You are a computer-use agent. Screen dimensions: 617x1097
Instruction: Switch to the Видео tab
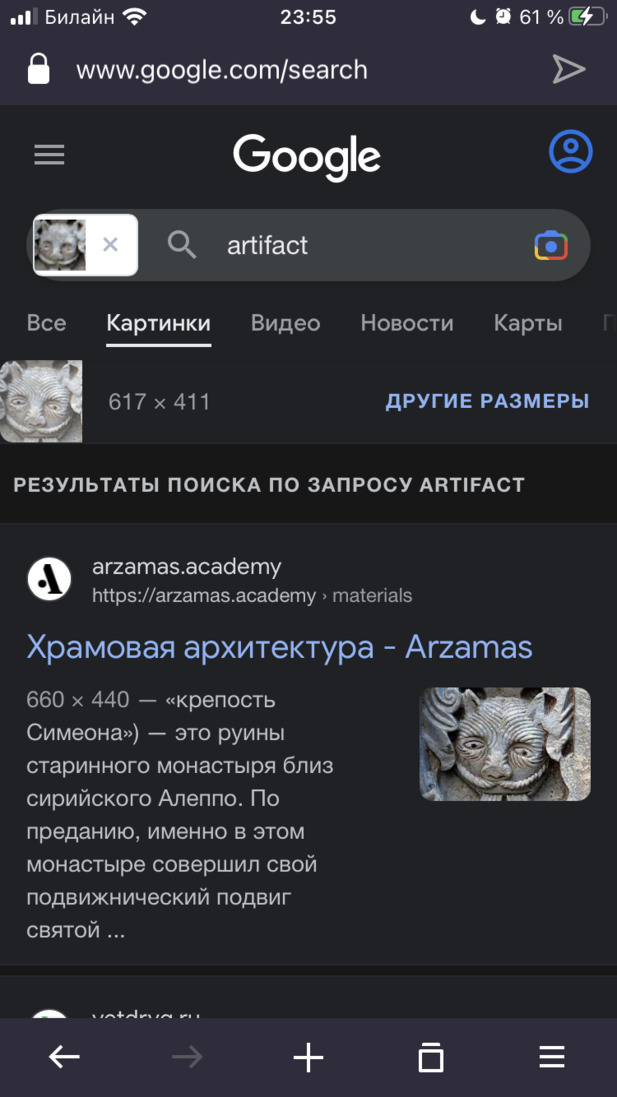[285, 323]
